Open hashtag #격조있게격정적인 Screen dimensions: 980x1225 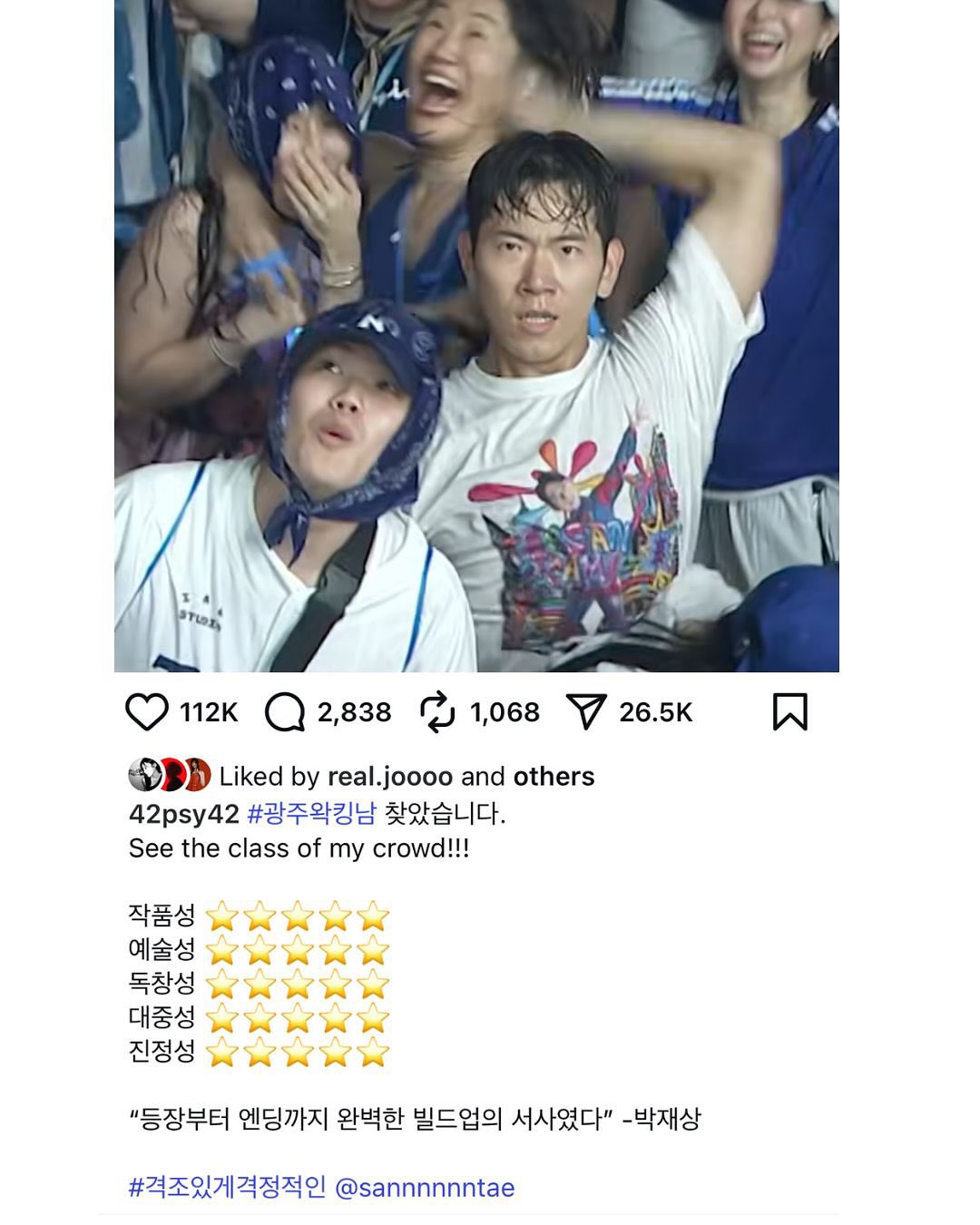(x=227, y=1188)
